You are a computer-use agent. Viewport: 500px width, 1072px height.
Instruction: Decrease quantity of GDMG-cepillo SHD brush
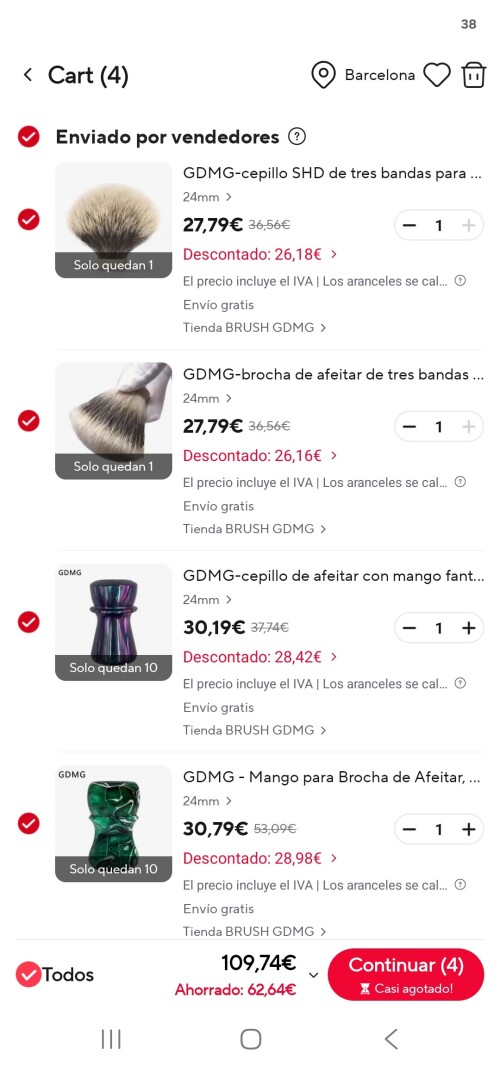point(410,226)
